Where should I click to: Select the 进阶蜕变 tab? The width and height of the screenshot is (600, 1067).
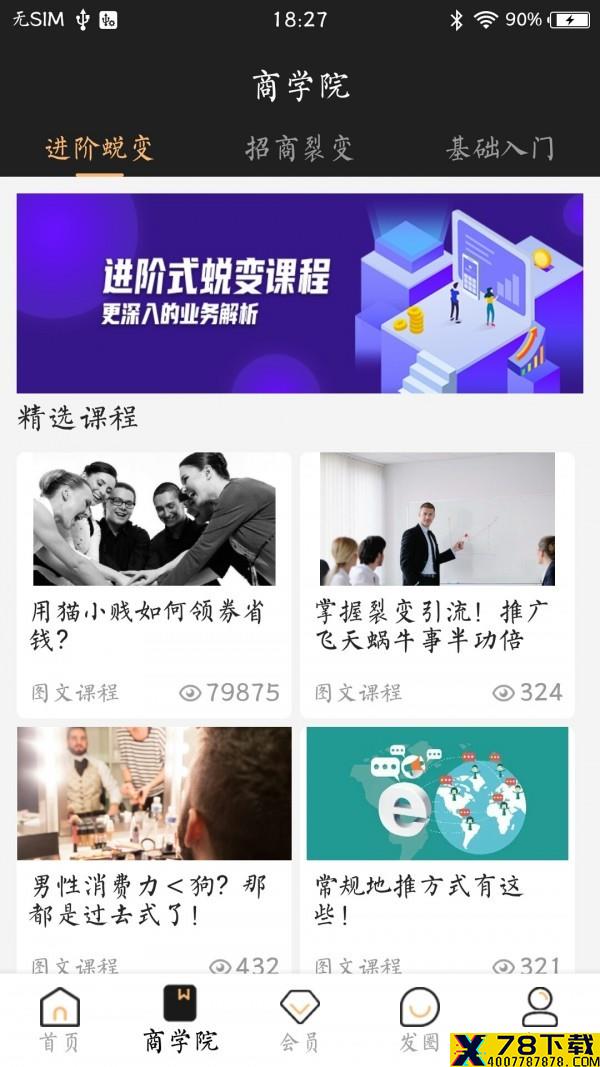(99, 148)
